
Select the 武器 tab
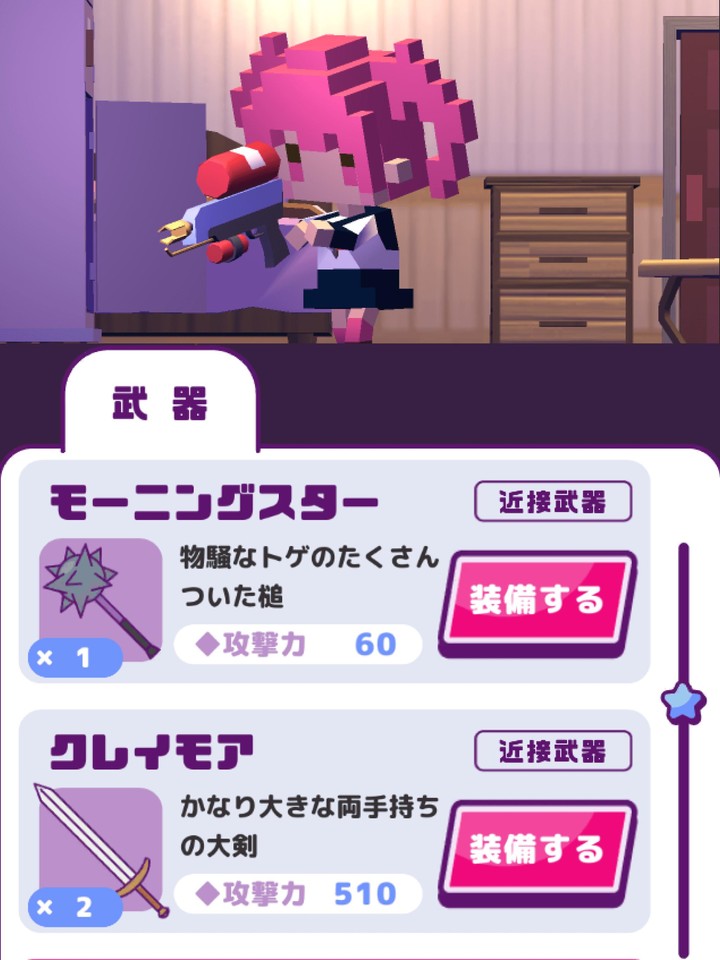160,405
